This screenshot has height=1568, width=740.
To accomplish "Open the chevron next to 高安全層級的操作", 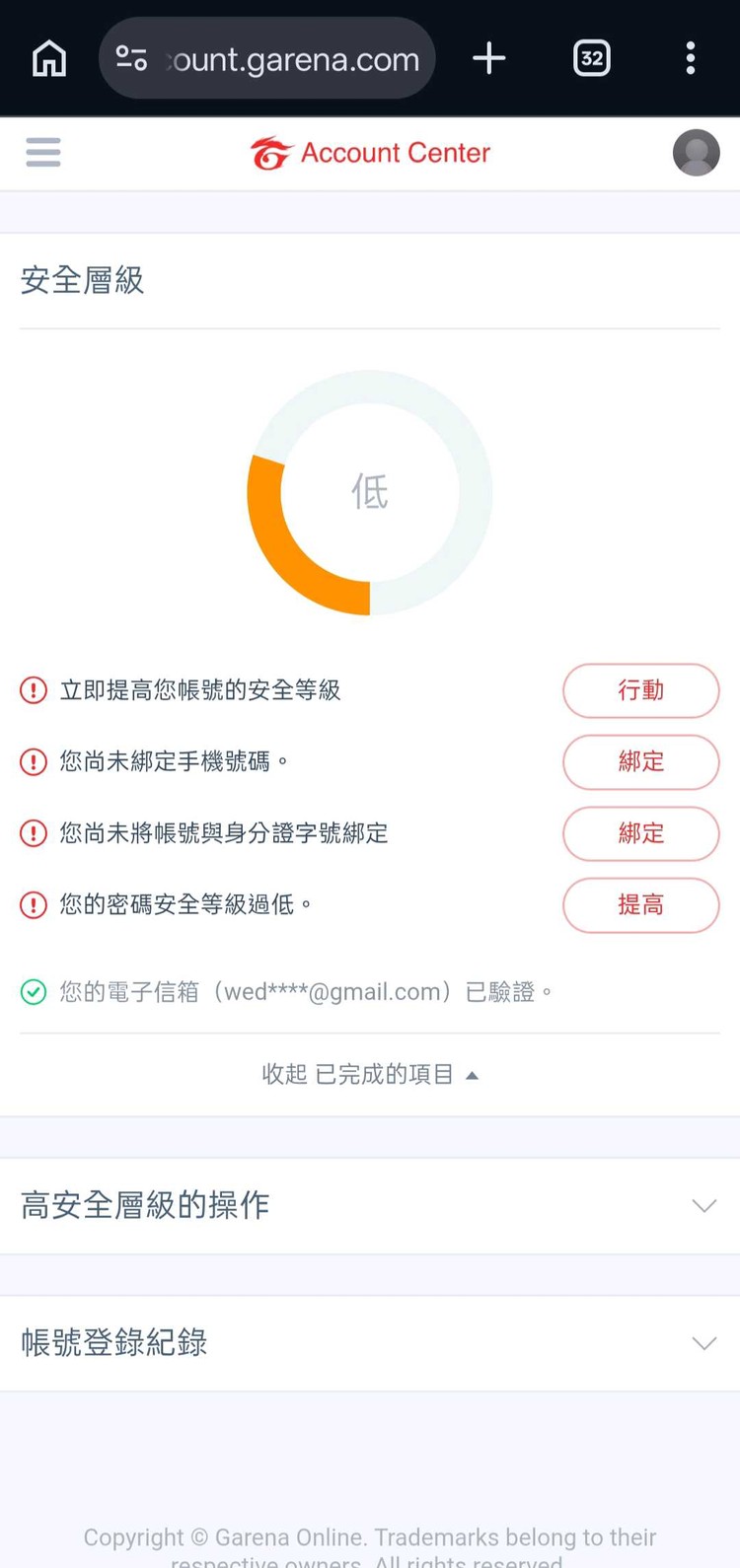I will [704, 1205].
